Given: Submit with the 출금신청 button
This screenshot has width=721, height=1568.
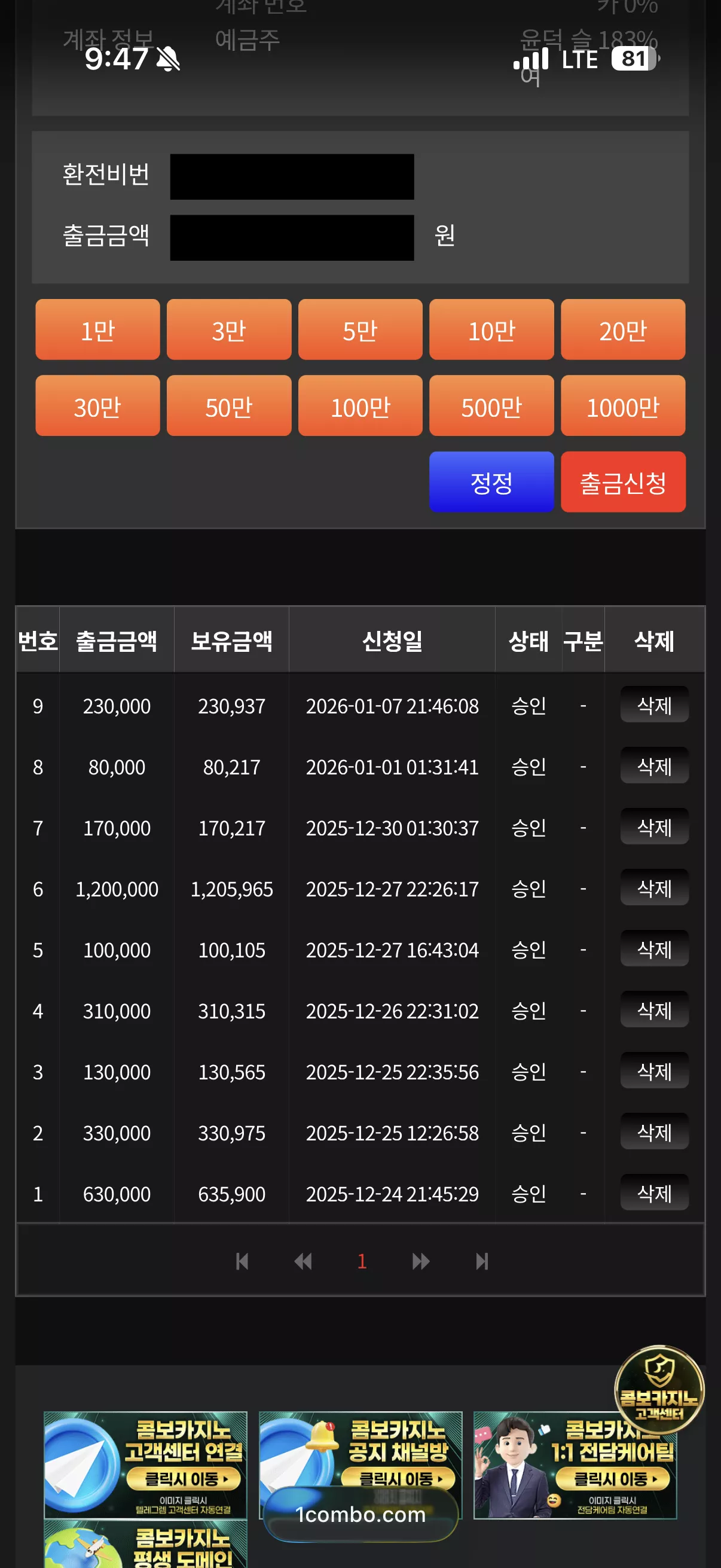Looking at the screenshot, I should (x=623, y=481).
